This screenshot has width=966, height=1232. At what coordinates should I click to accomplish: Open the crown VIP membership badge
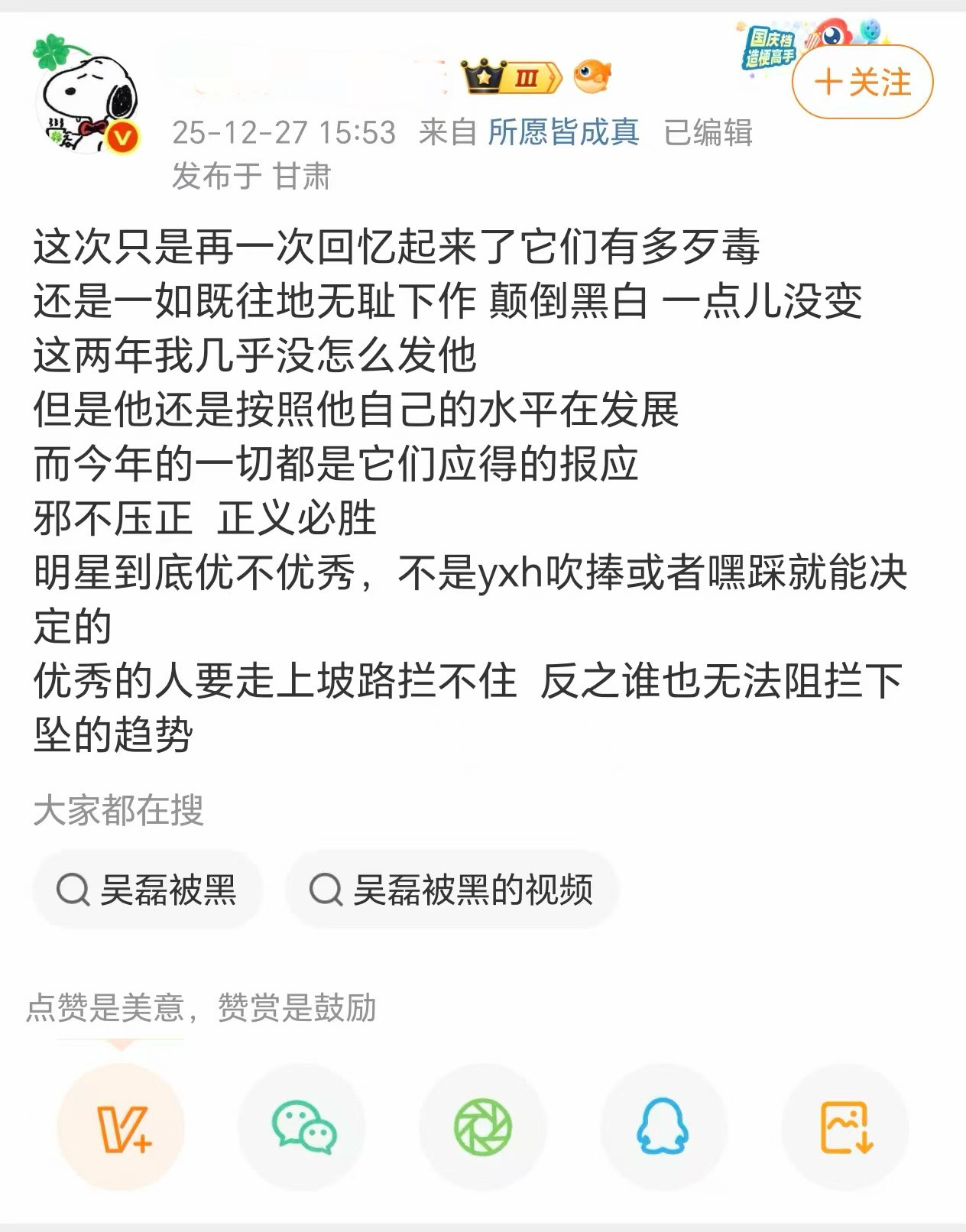click(x=485, y=76)
